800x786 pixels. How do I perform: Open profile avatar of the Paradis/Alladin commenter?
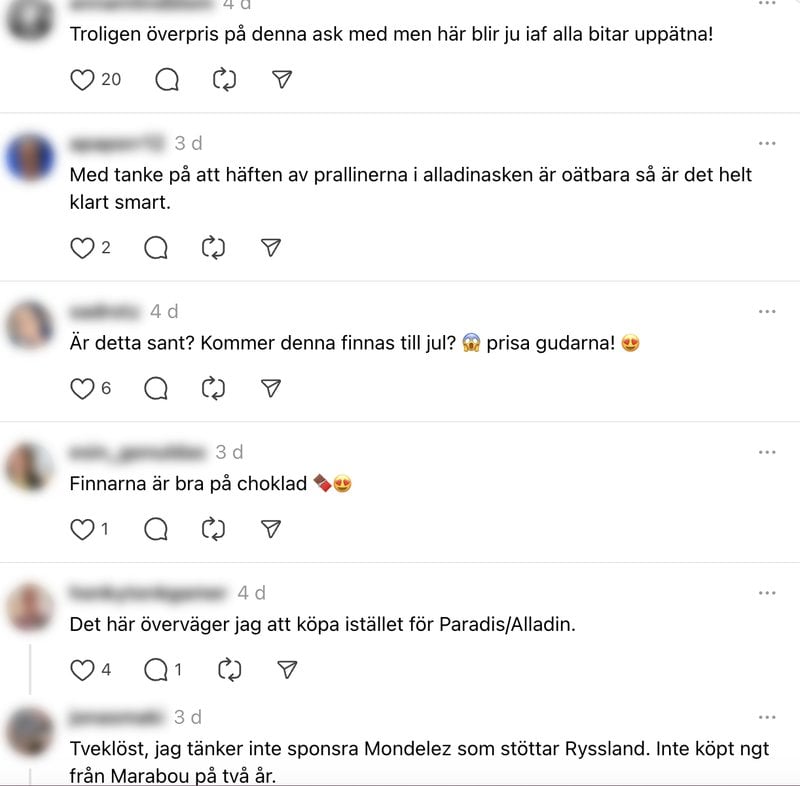pyautogui.click(x=30, y=607)
